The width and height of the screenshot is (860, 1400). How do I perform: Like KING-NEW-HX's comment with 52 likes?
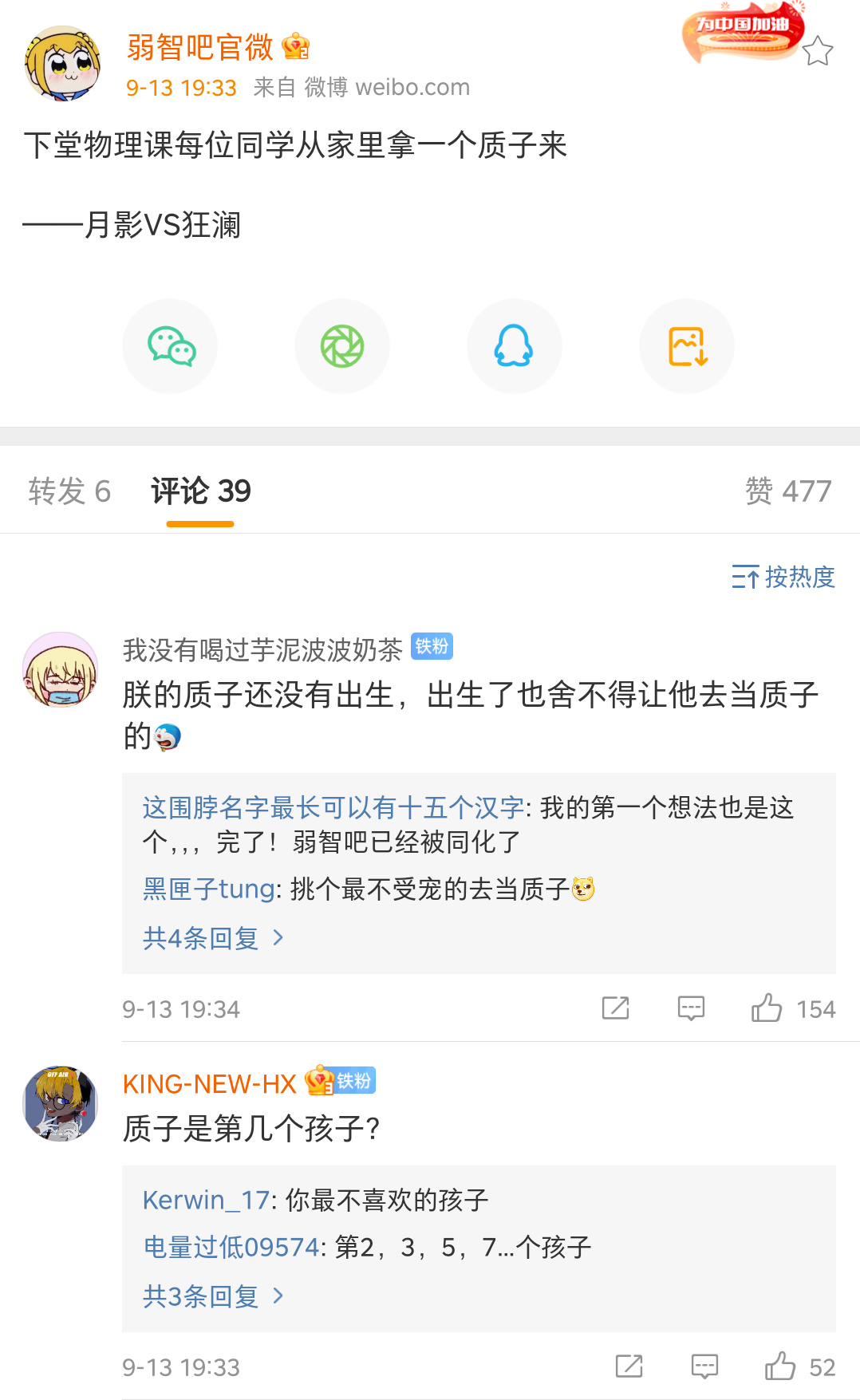[x=780, y=1366]
